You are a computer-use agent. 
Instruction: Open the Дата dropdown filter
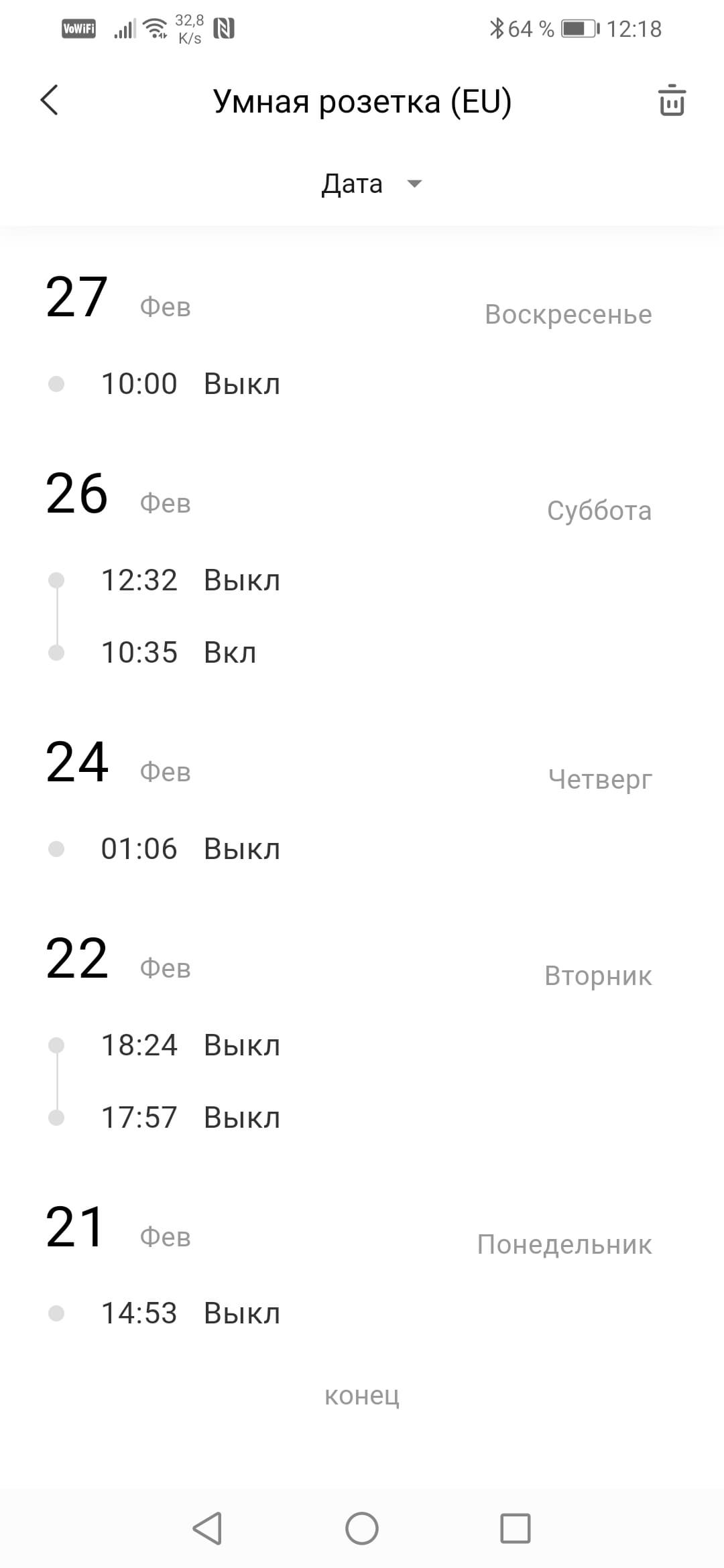[371, 184]
